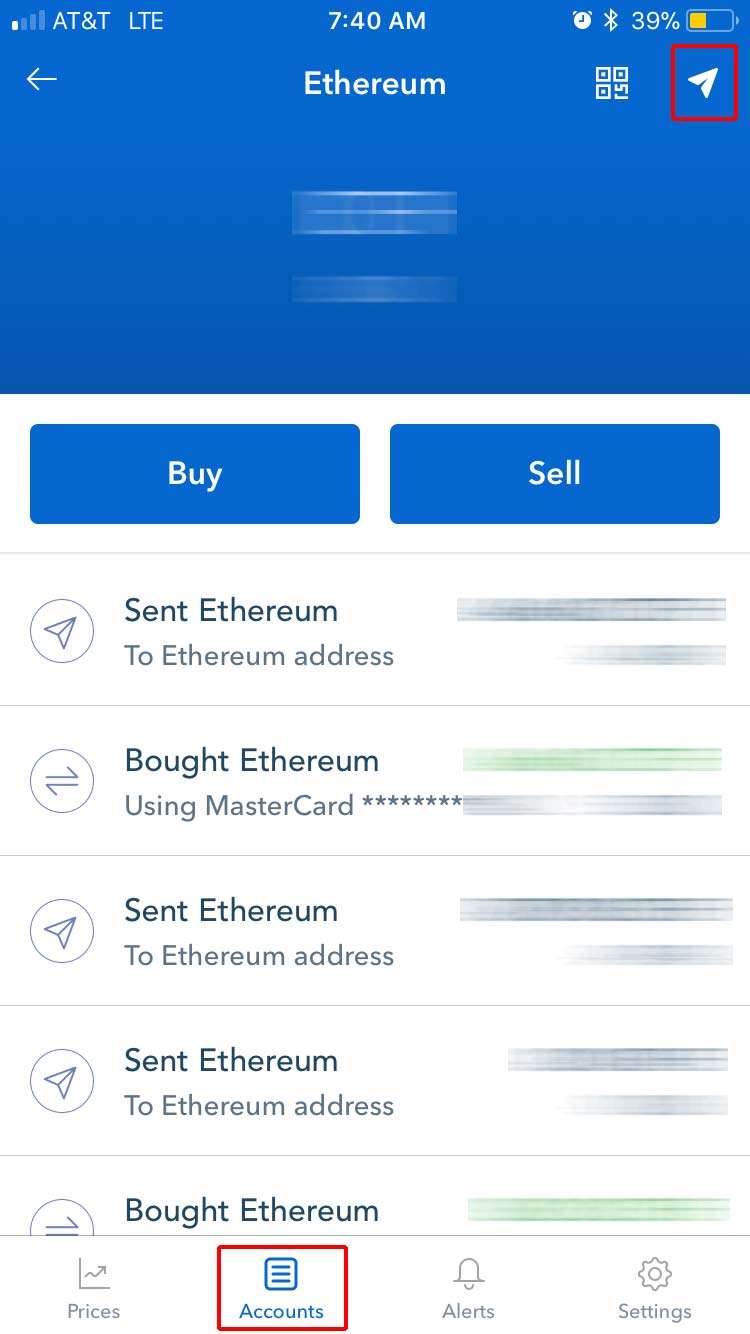Select the Accounts tab
Viewport: 750px width, 1334px height.
click(282, 1288)
